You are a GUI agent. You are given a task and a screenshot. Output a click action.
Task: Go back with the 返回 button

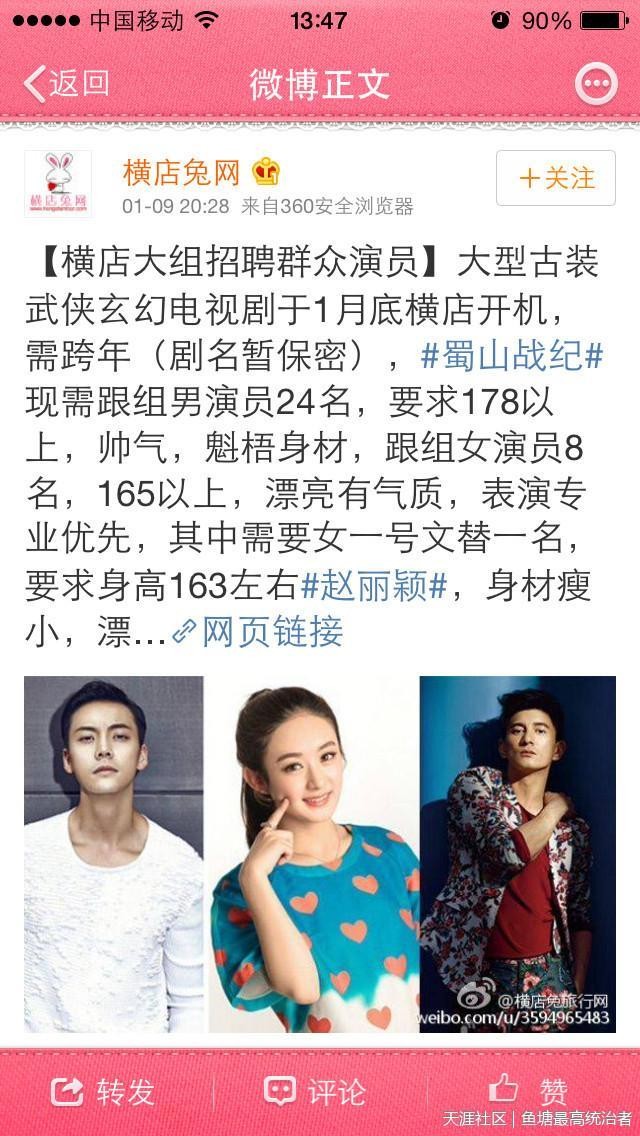66,83
